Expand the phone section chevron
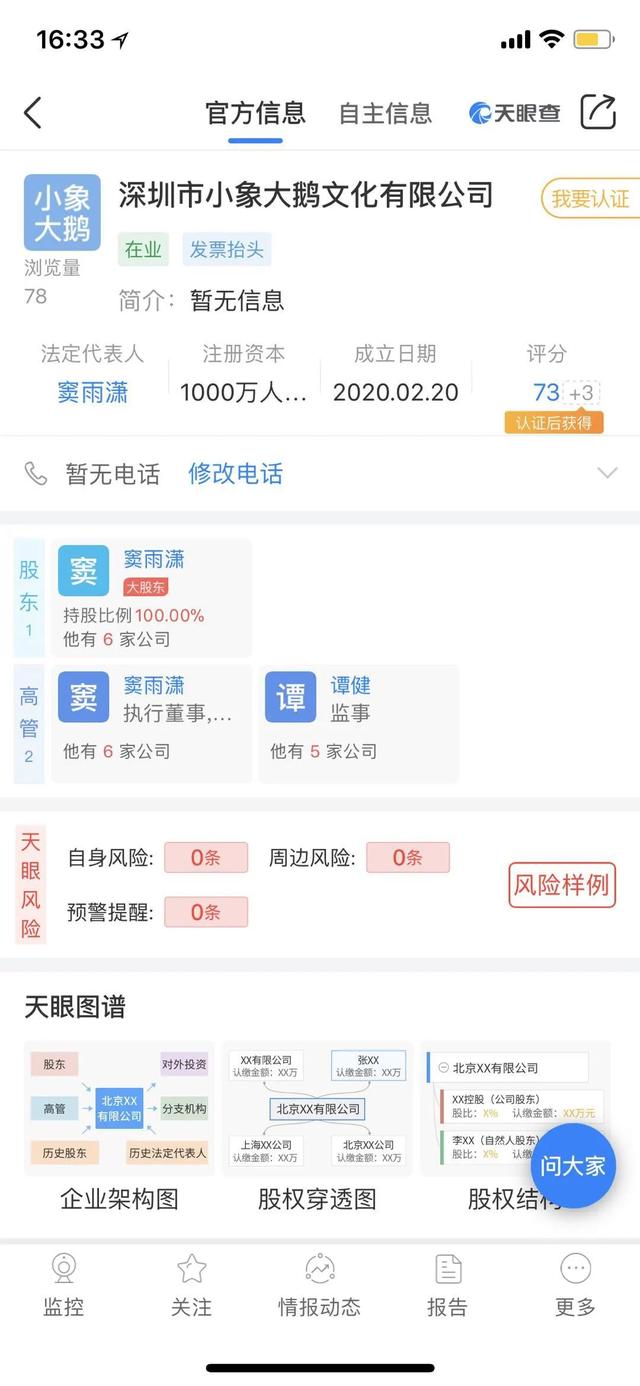This screenshot has width=640, height=1386. 607,473
